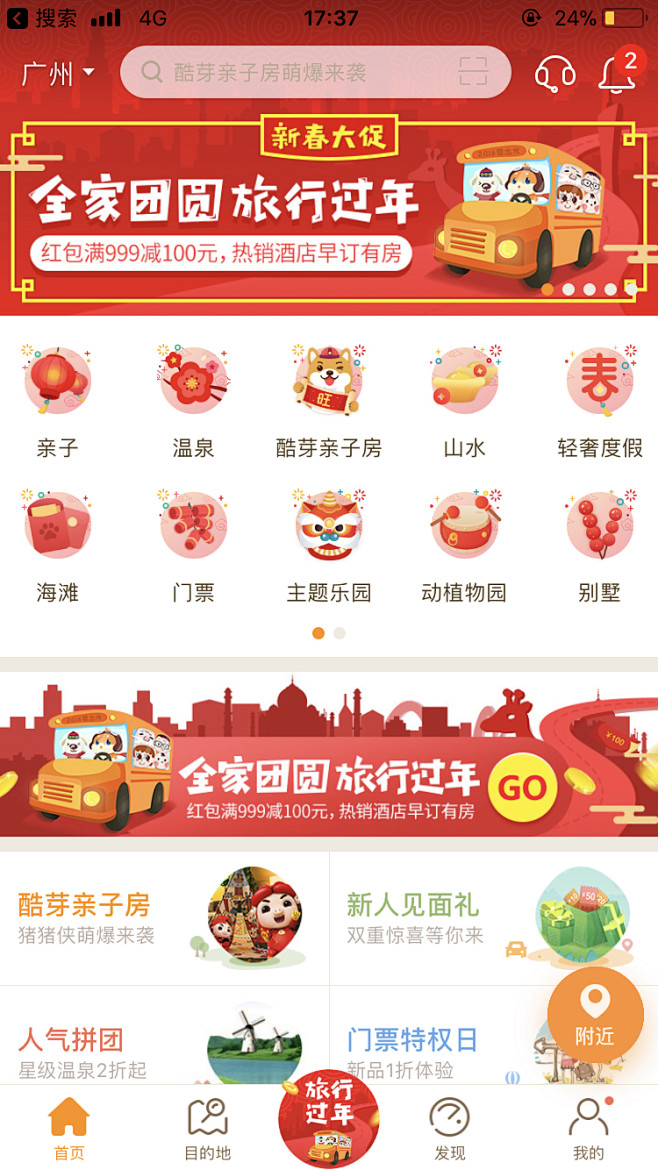The image size is (658, 1170).
Task: Choose the 主题乐园 category
Action: 329,547
